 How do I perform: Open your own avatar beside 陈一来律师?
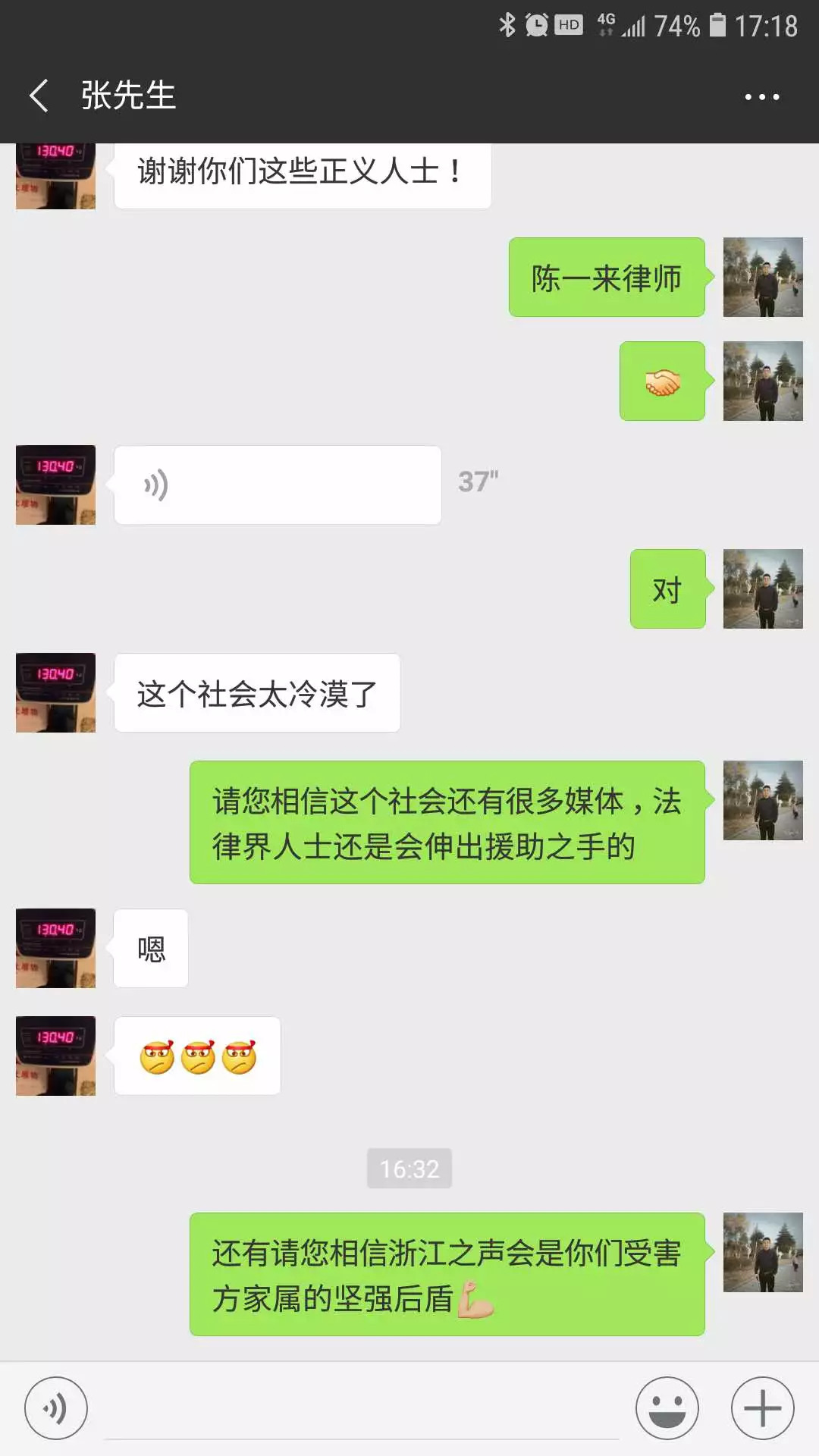[x=762, y=277]
